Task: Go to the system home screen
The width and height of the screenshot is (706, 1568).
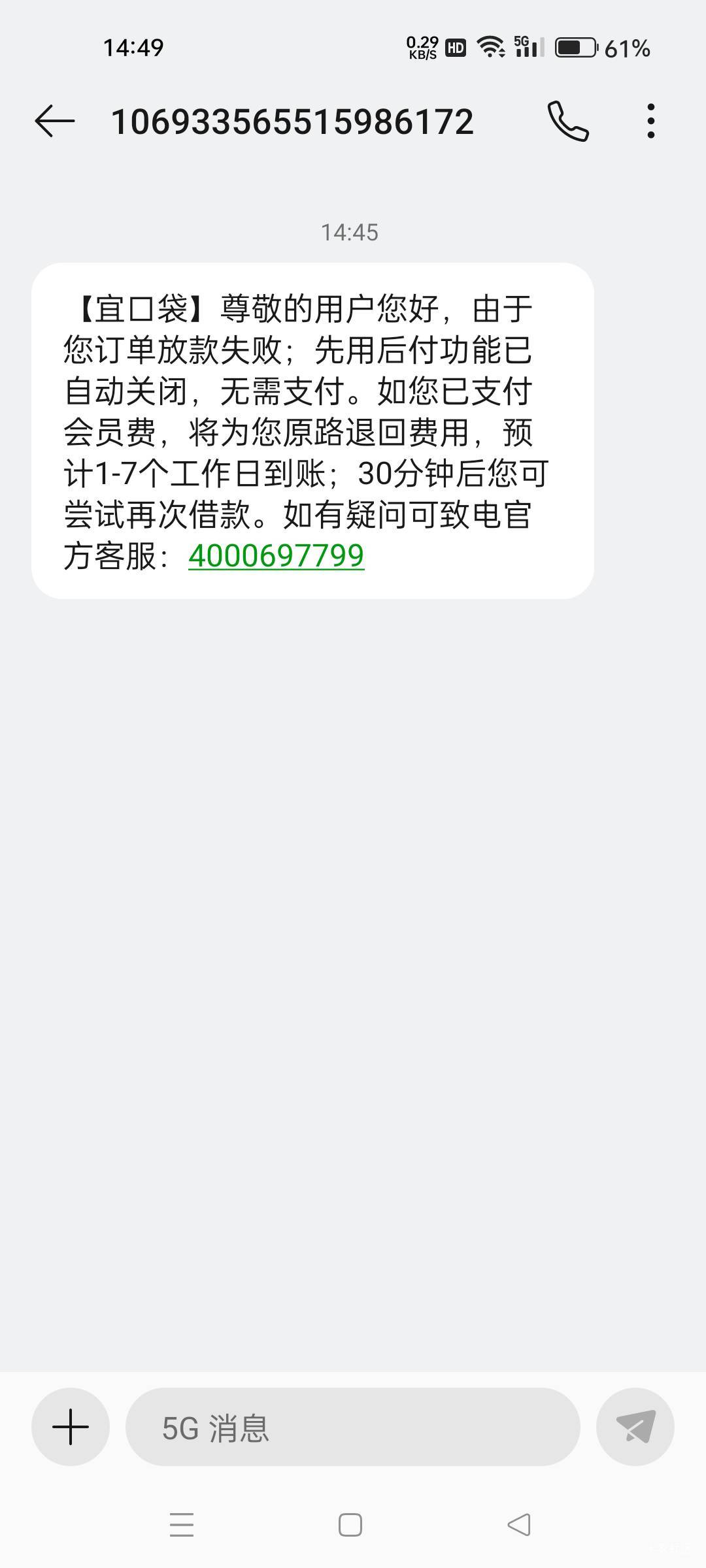Action: [x=350, y=1525]
